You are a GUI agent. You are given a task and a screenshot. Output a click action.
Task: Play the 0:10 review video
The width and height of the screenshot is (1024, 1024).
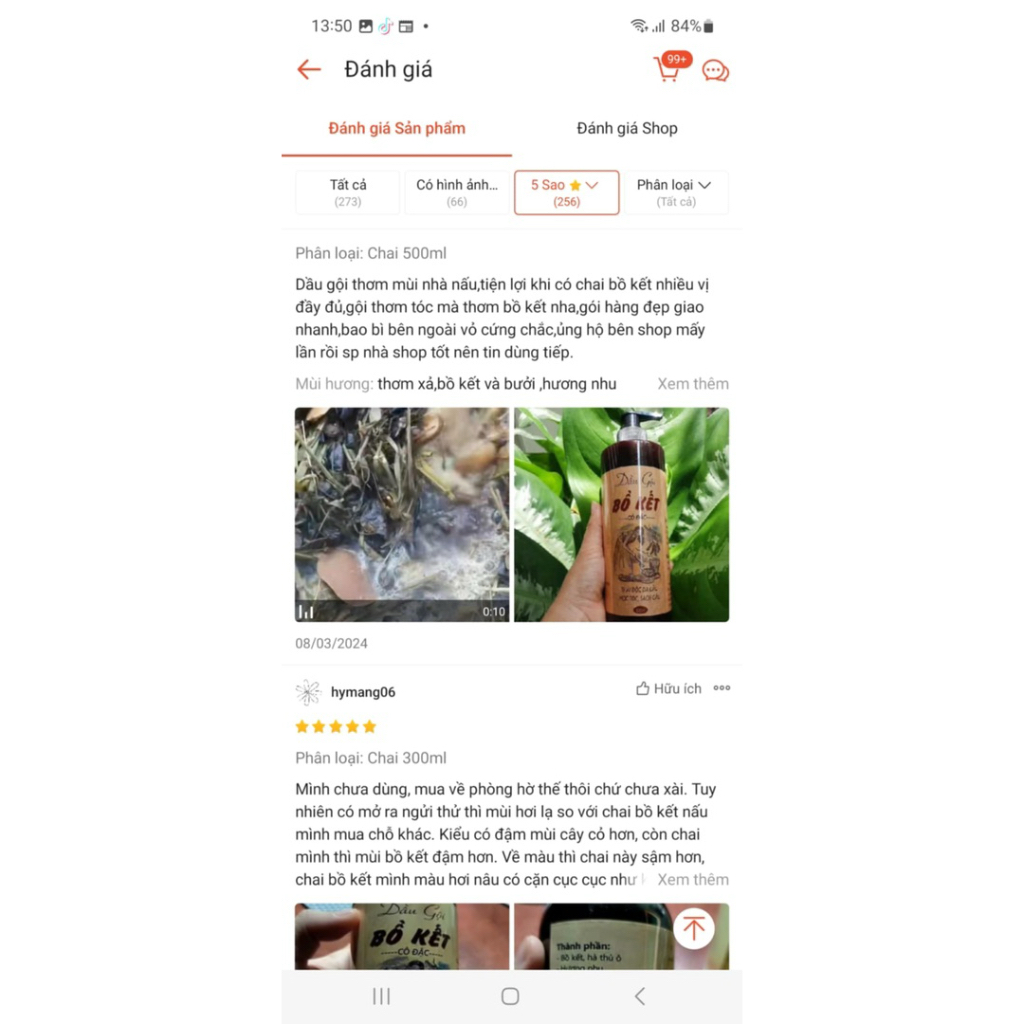pyautogui.click(x=402, y=514)
